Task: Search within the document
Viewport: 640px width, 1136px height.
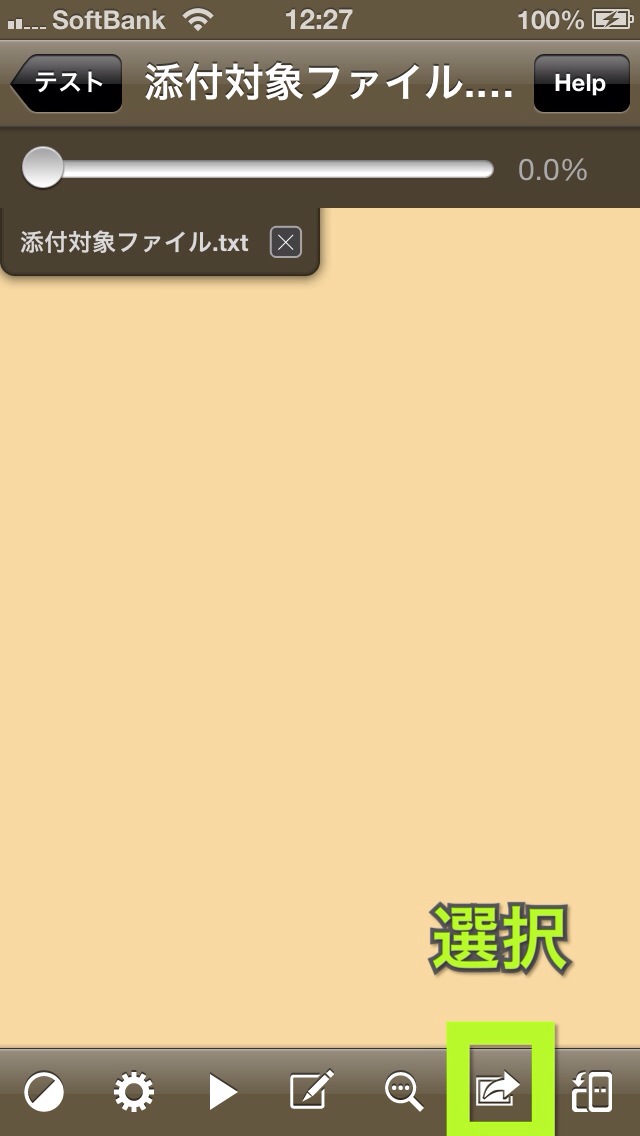Action: click(x=404, y=1092)
